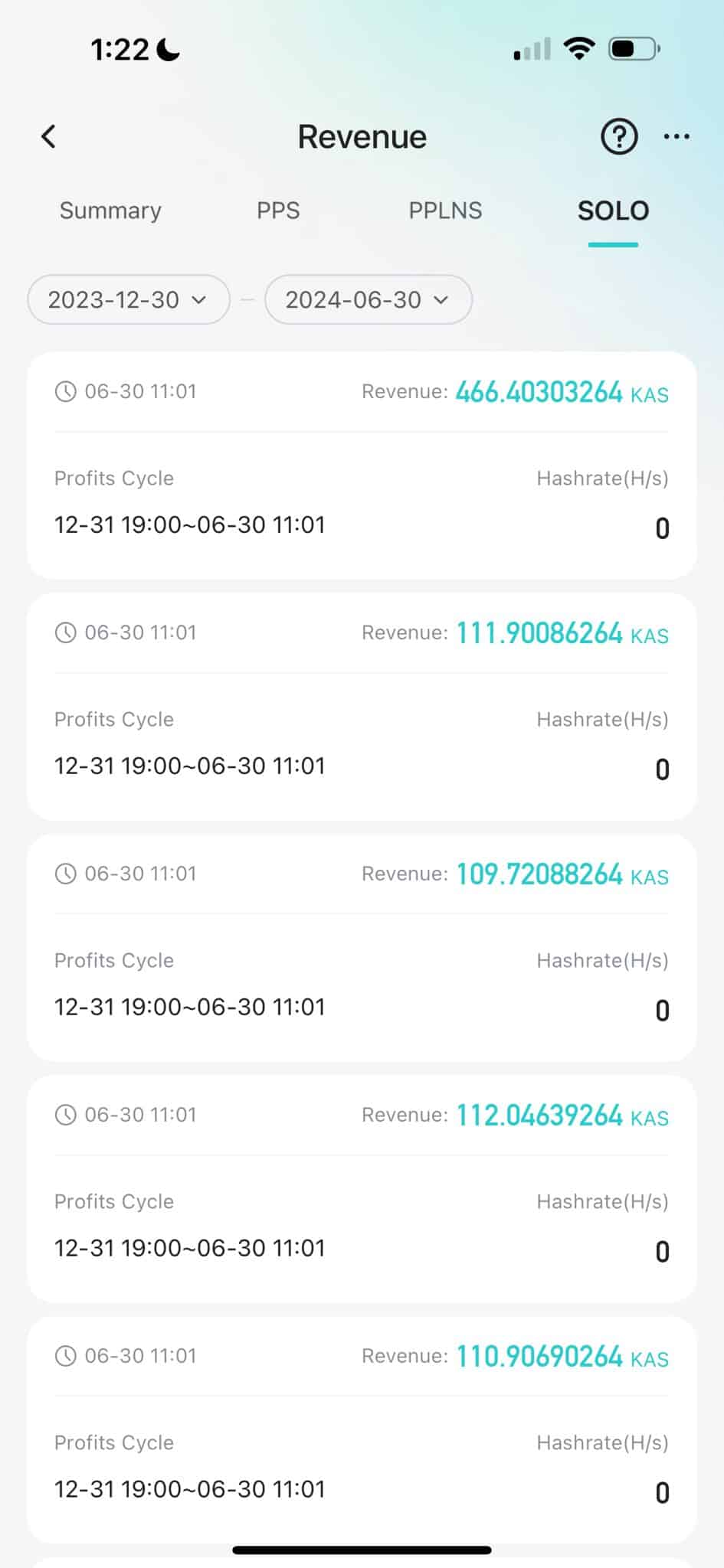Open the 112.04639264 KAS revenue card
The width and height of the screenshot is (724, 1568).
point(362,1188)
